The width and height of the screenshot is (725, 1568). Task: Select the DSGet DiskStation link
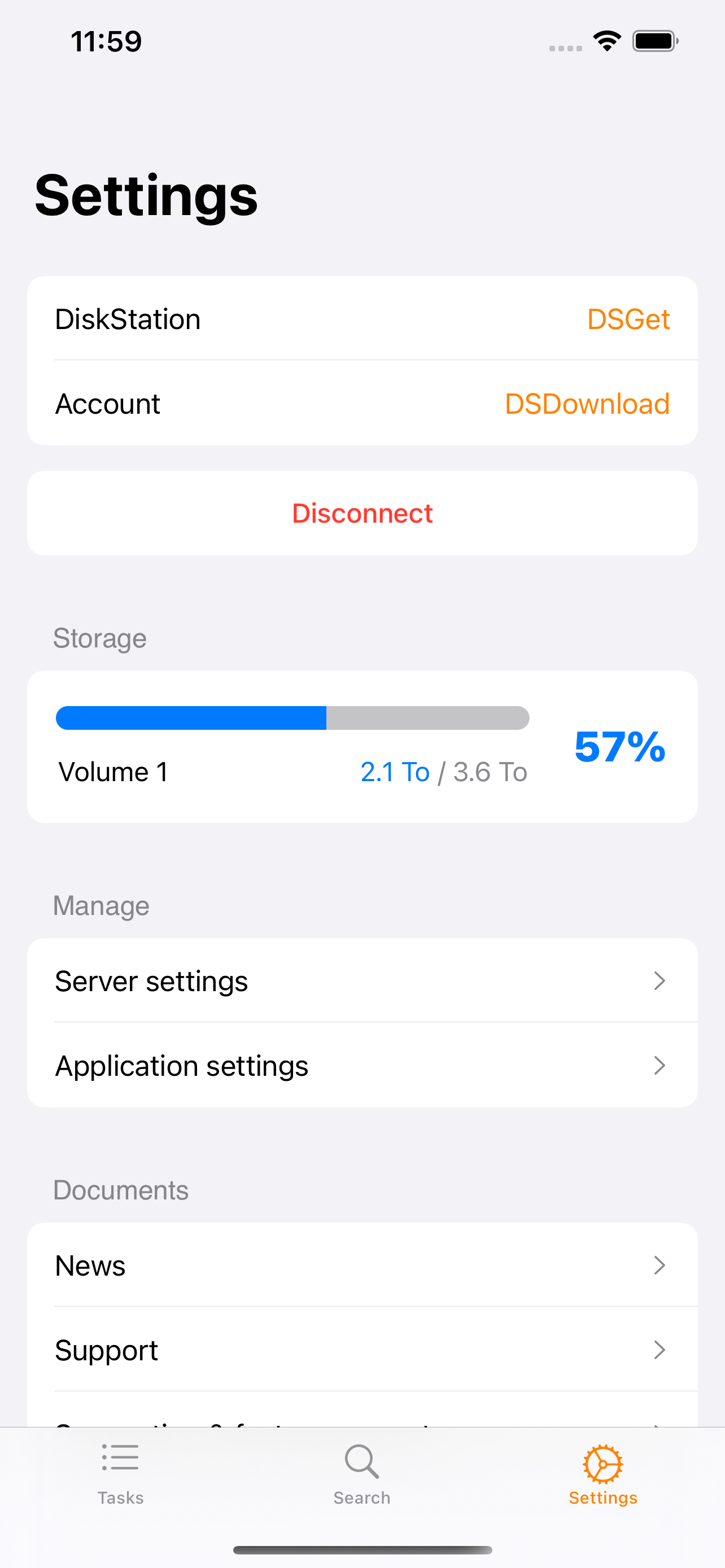(x=628, y=319)
